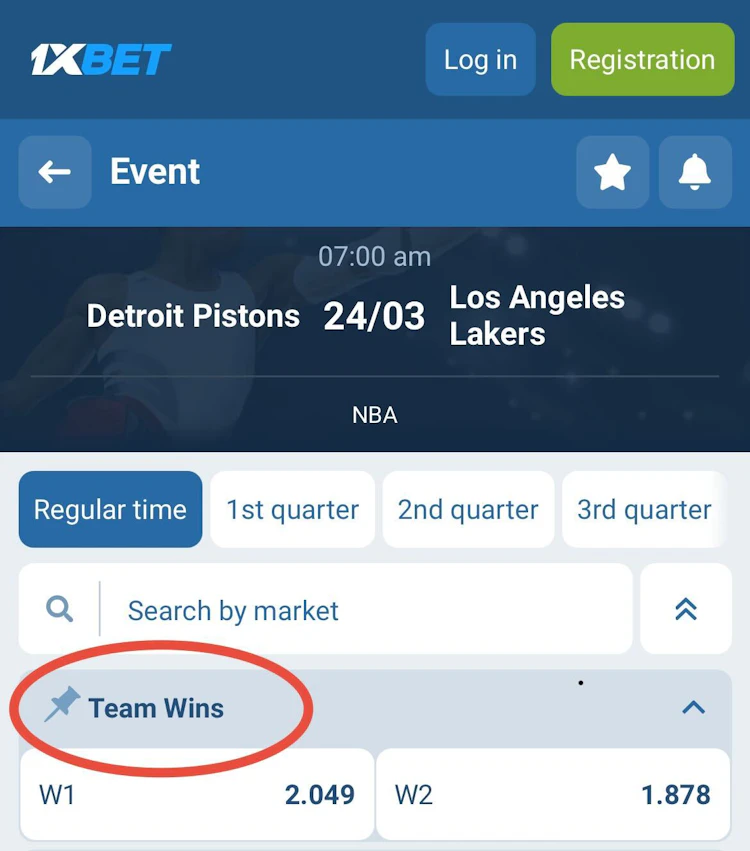The width and height of the screenshot is (750, 851).
Task: Tap the back arrow to leave the event
Action: pos(54,172)
